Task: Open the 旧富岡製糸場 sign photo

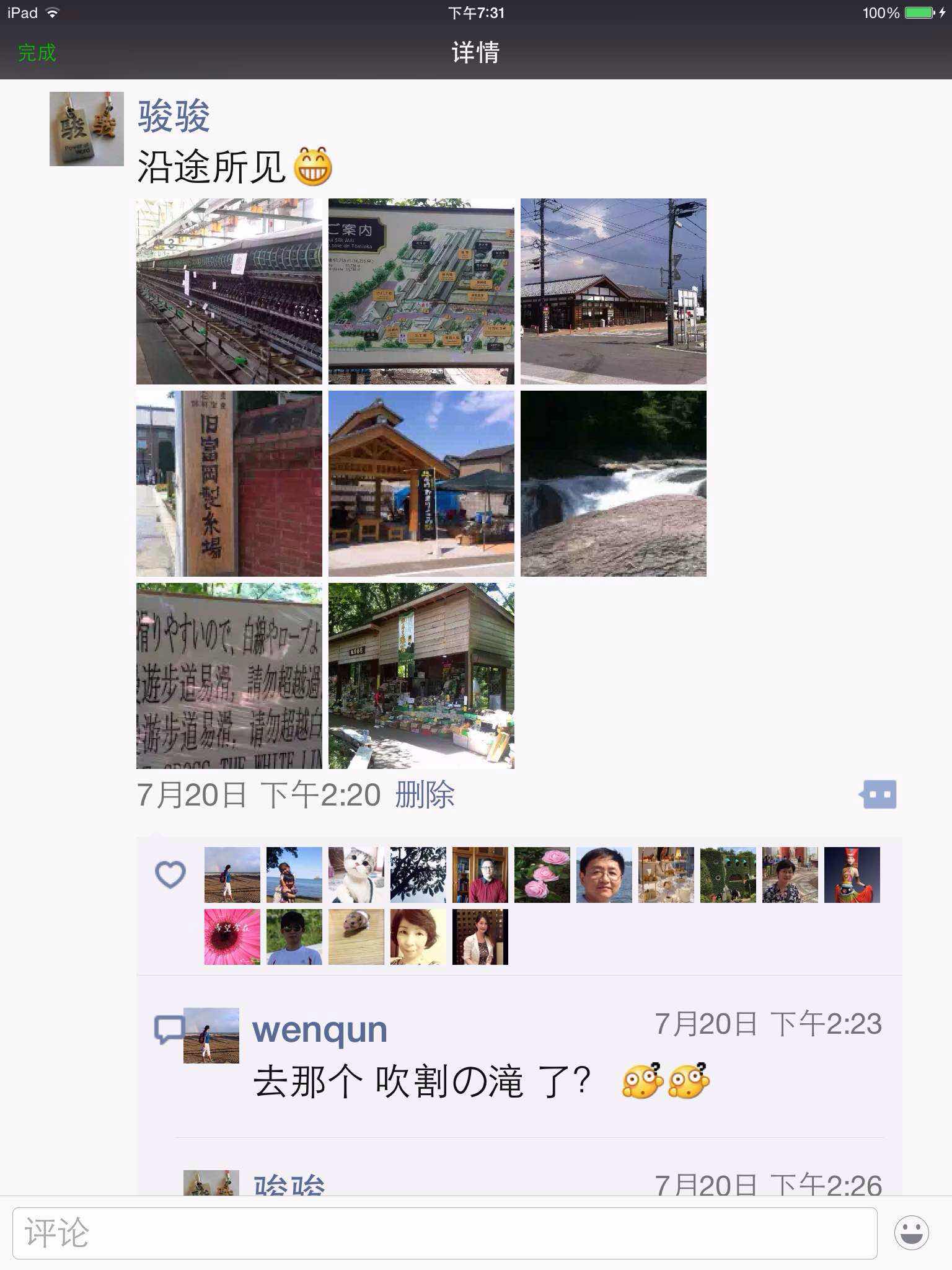Action: pyautogui.click(x=229, y=484)
